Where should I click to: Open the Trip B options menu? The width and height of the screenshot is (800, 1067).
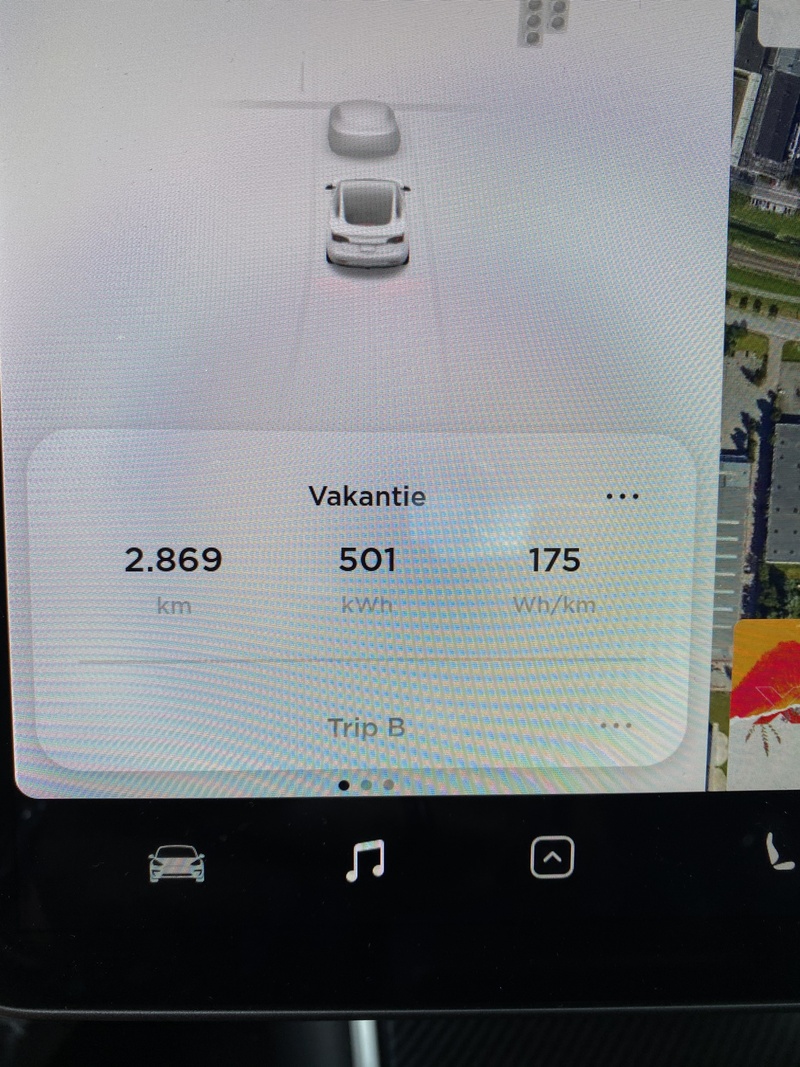coord(616,726)
